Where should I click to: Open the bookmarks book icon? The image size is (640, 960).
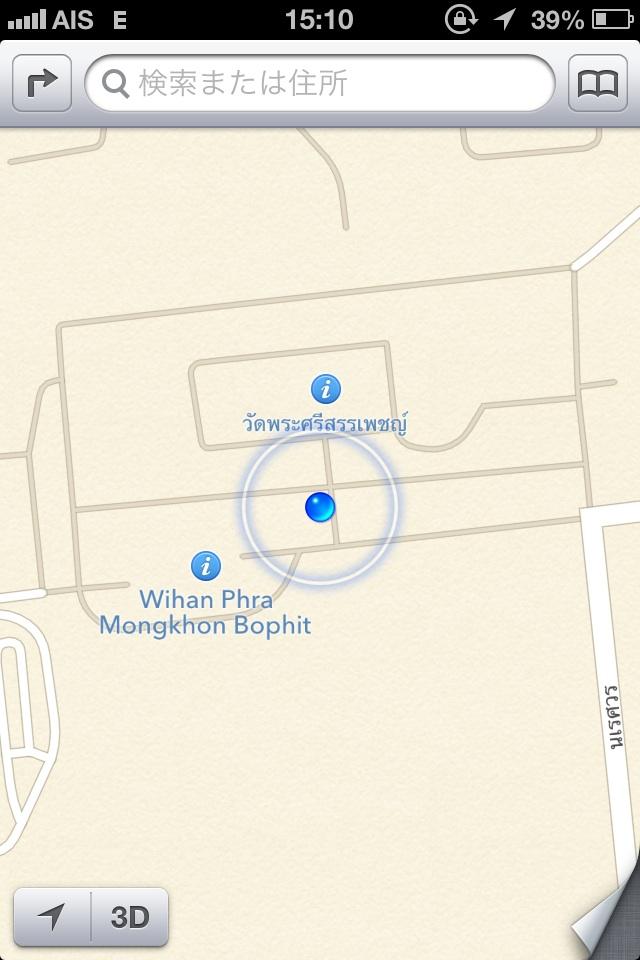[598, 84]
